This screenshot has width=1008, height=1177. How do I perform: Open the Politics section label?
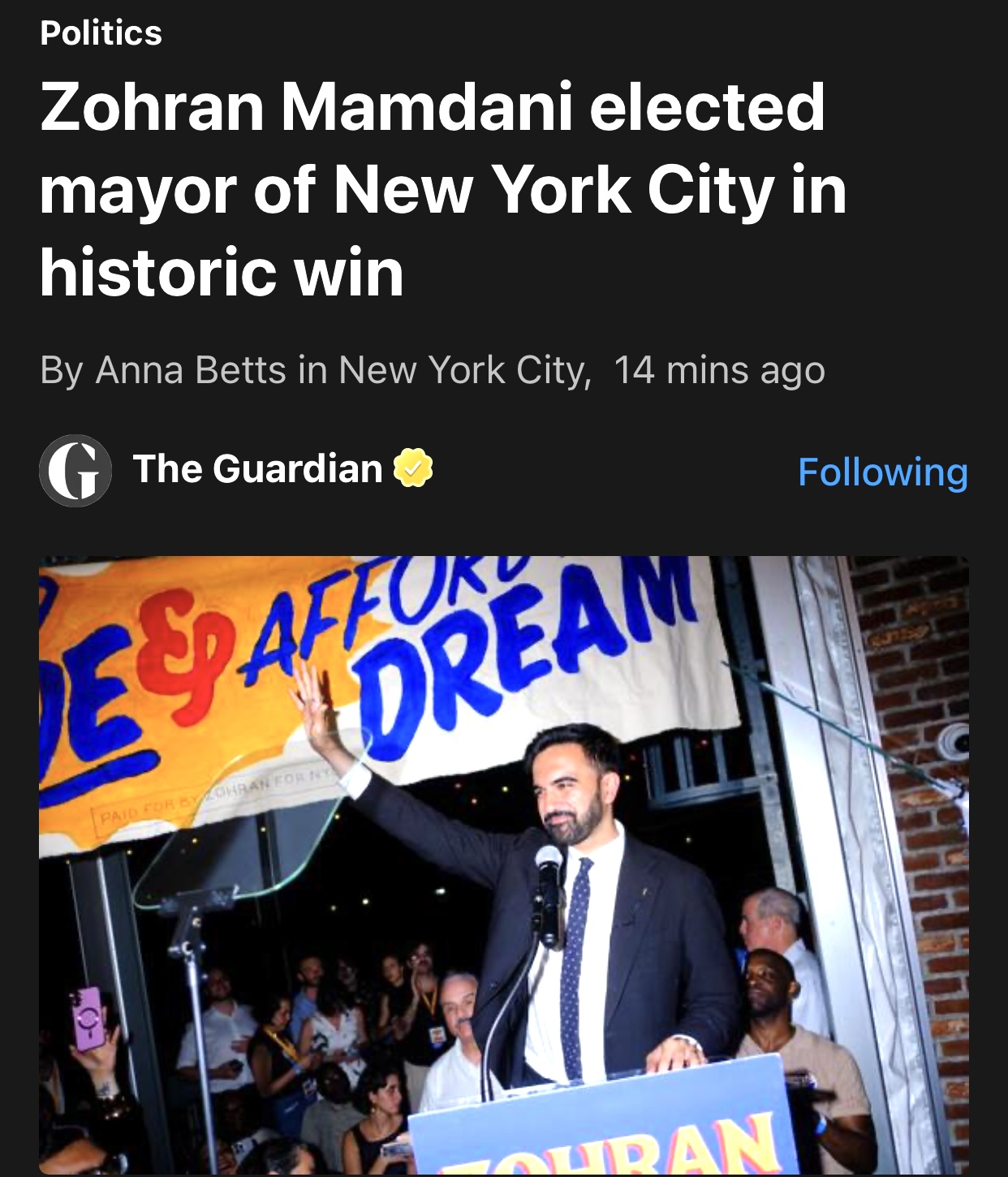point(101,33)
